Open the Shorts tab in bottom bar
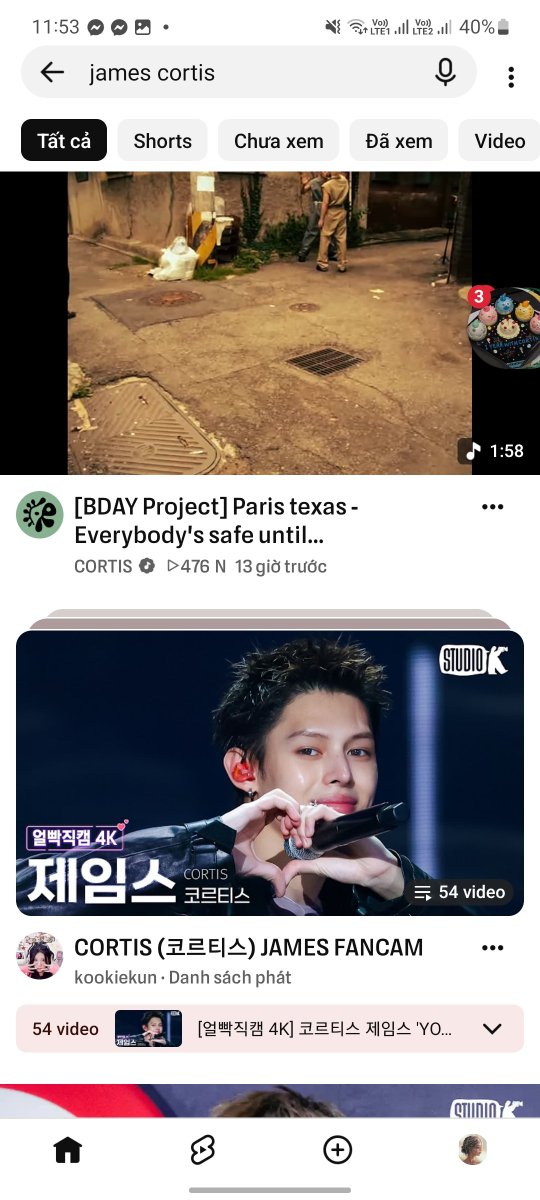The height and width of the screenshot is (1200, 540). tap(202, 1150)
